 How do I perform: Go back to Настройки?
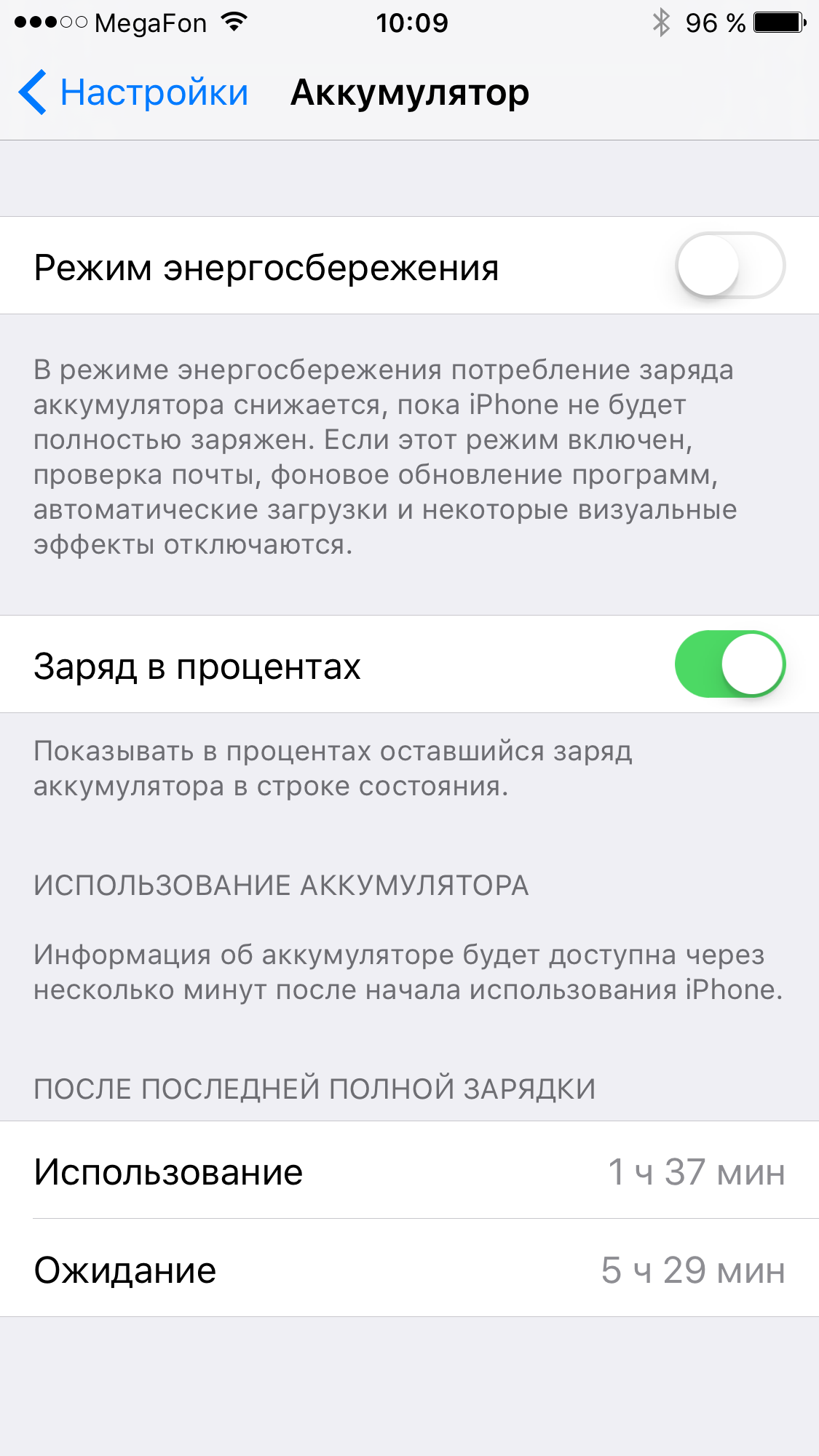tap(135, 93)
